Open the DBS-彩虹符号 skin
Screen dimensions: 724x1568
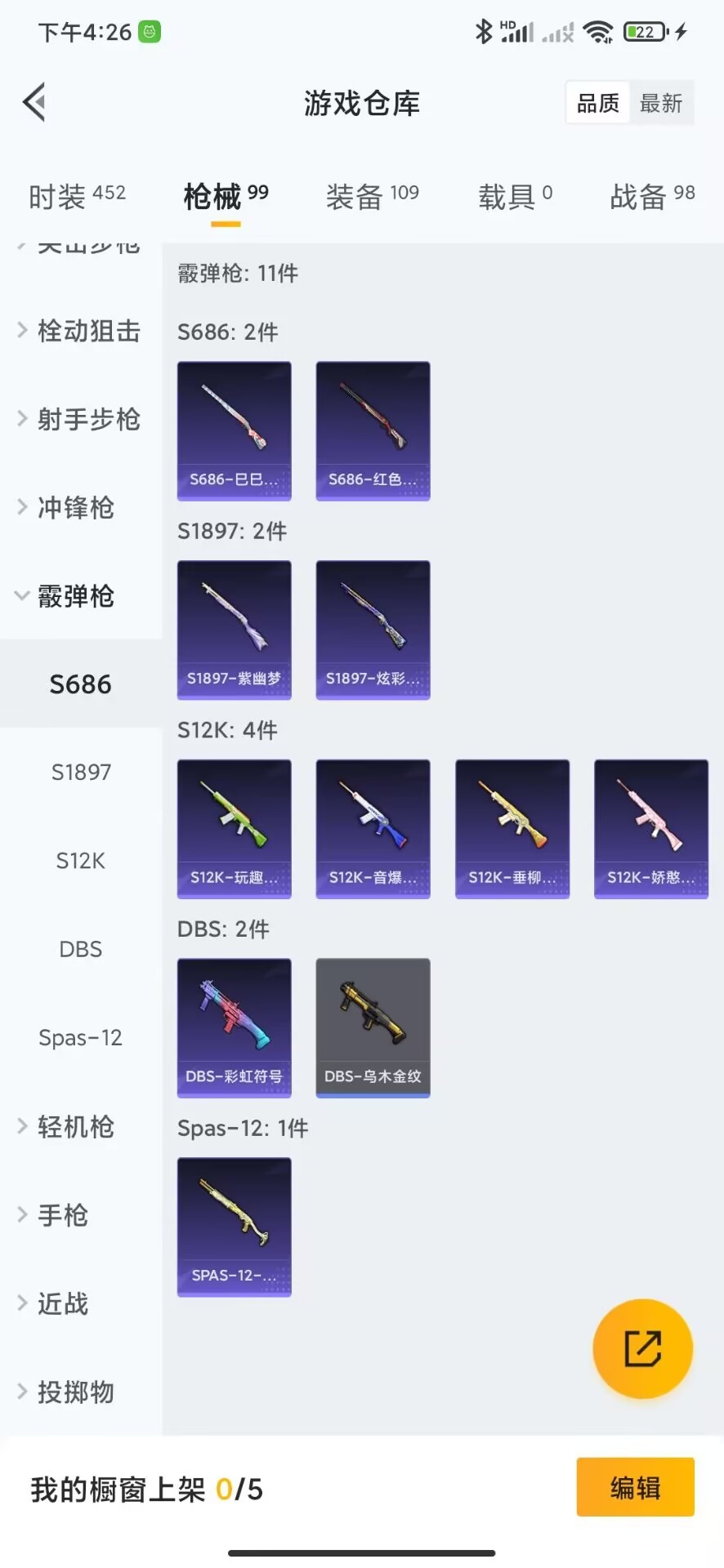pyautogui.click(x=235, y=1027)
